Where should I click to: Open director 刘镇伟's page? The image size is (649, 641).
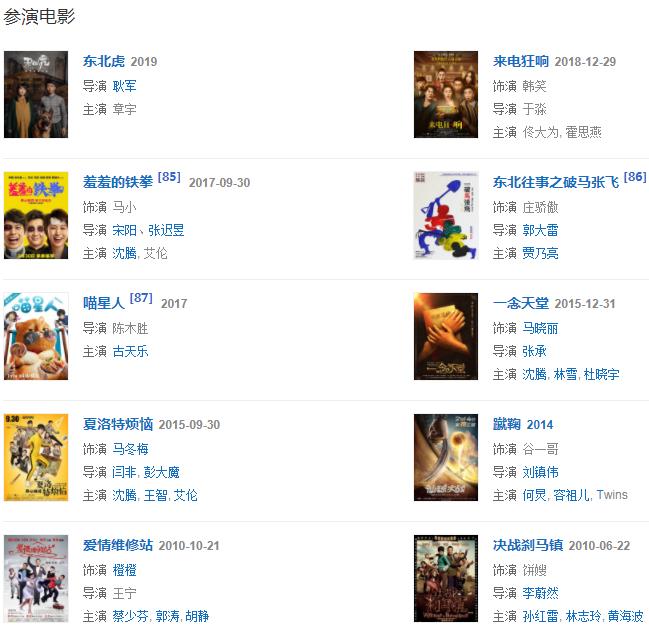[x=540, y=472]
